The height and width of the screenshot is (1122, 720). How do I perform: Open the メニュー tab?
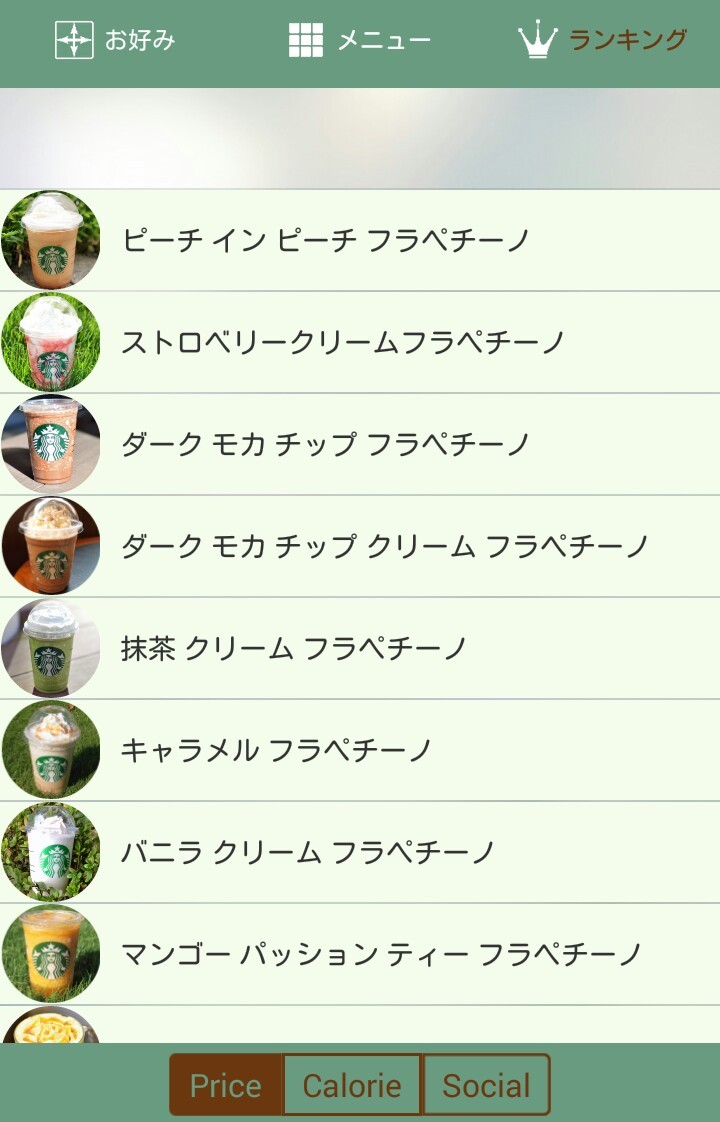[360, 41]
